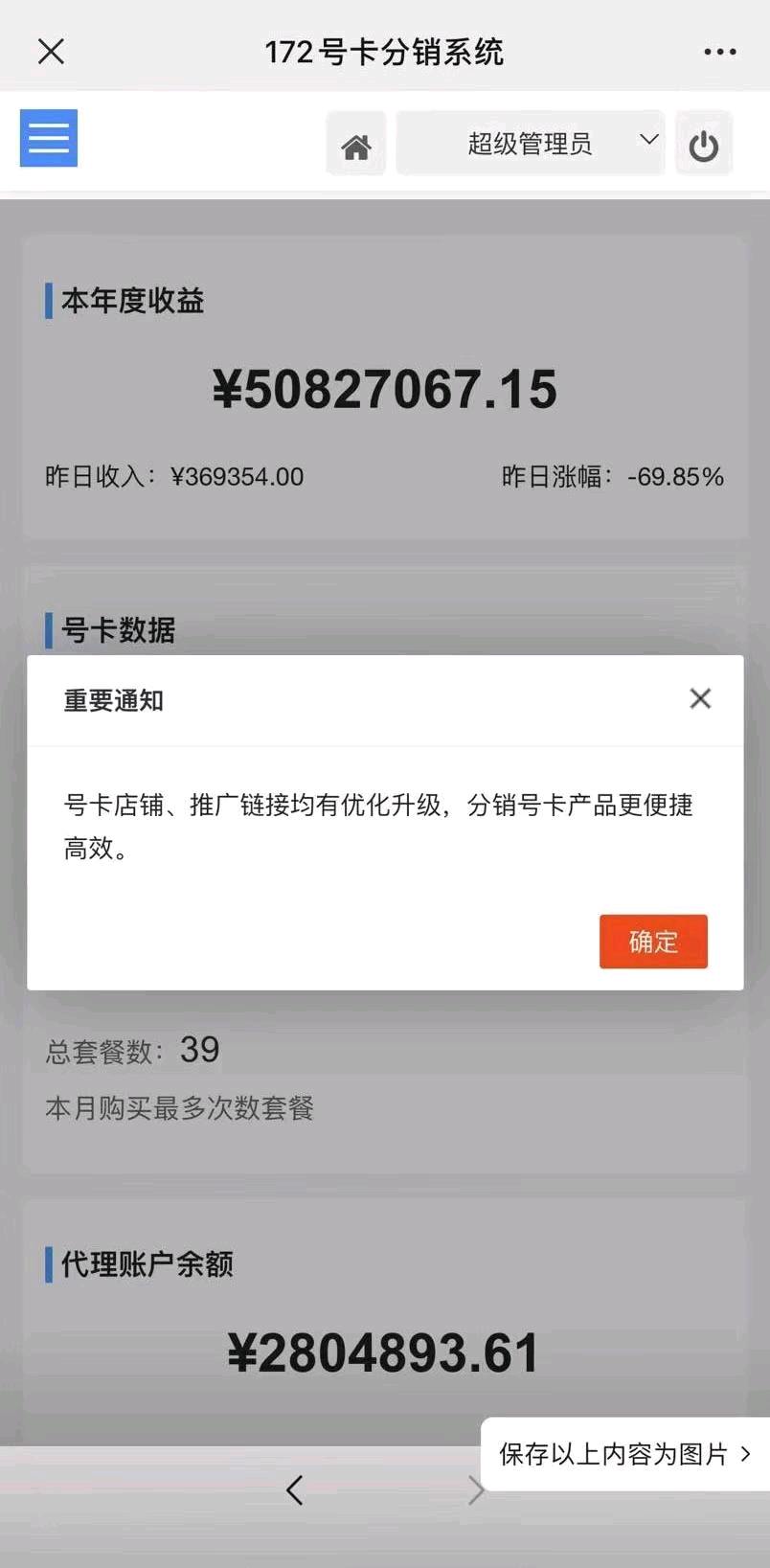Image resolution: width=770 pixels, height=1568 pixels.
Task: Tap the power logout icon
Action: (x=704, y=146)
